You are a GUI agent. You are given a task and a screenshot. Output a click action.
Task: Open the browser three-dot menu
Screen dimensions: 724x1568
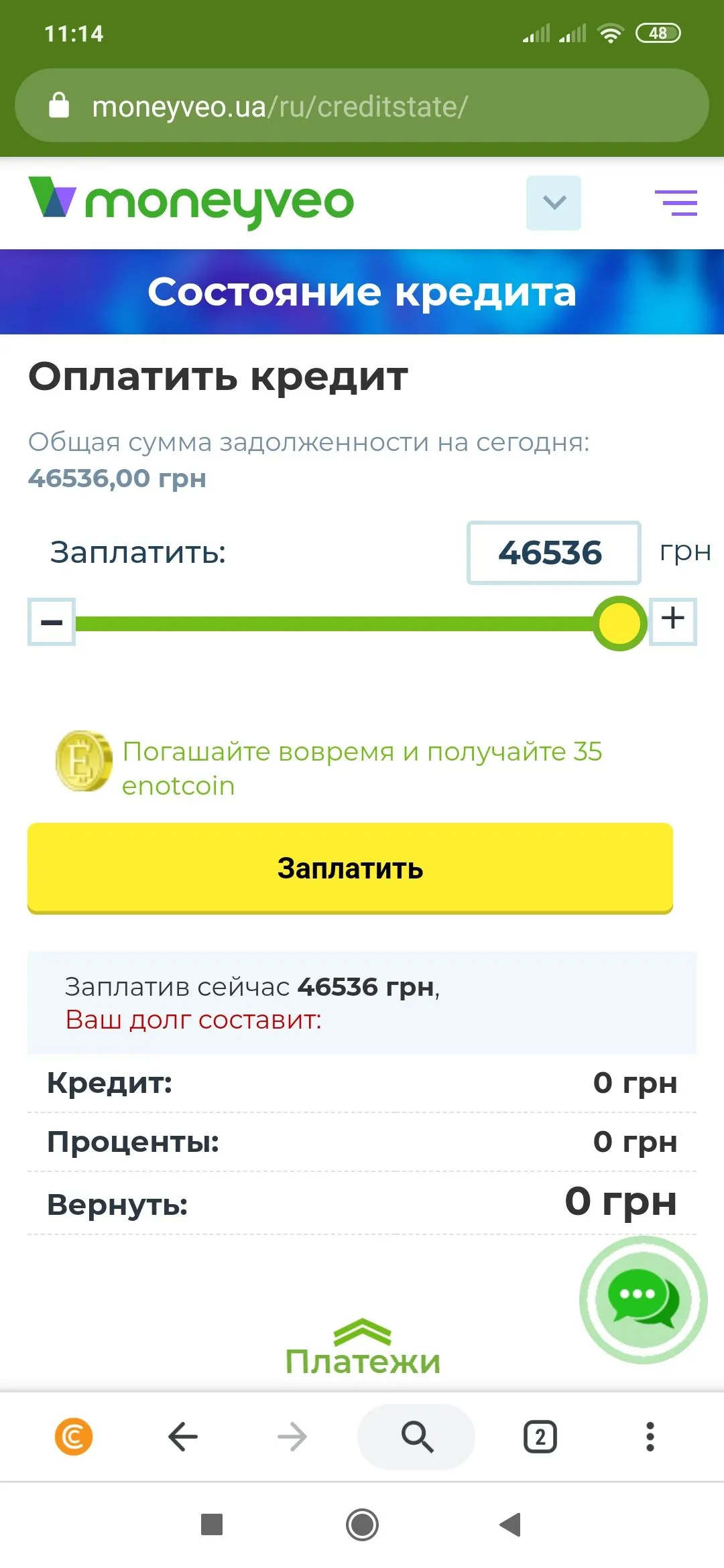coord(650,1437)
